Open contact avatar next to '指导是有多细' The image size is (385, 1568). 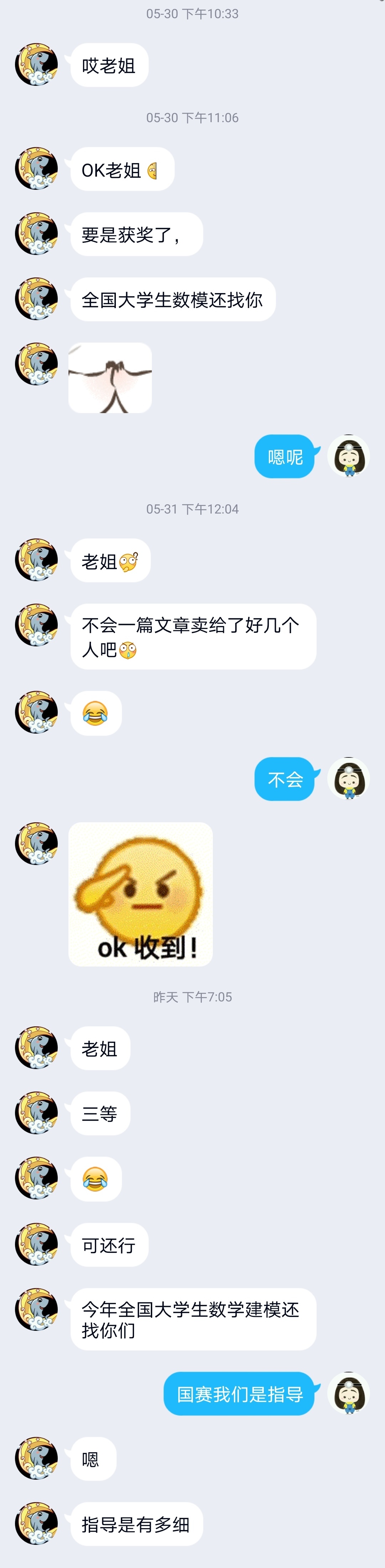(x=36, y=1523)
